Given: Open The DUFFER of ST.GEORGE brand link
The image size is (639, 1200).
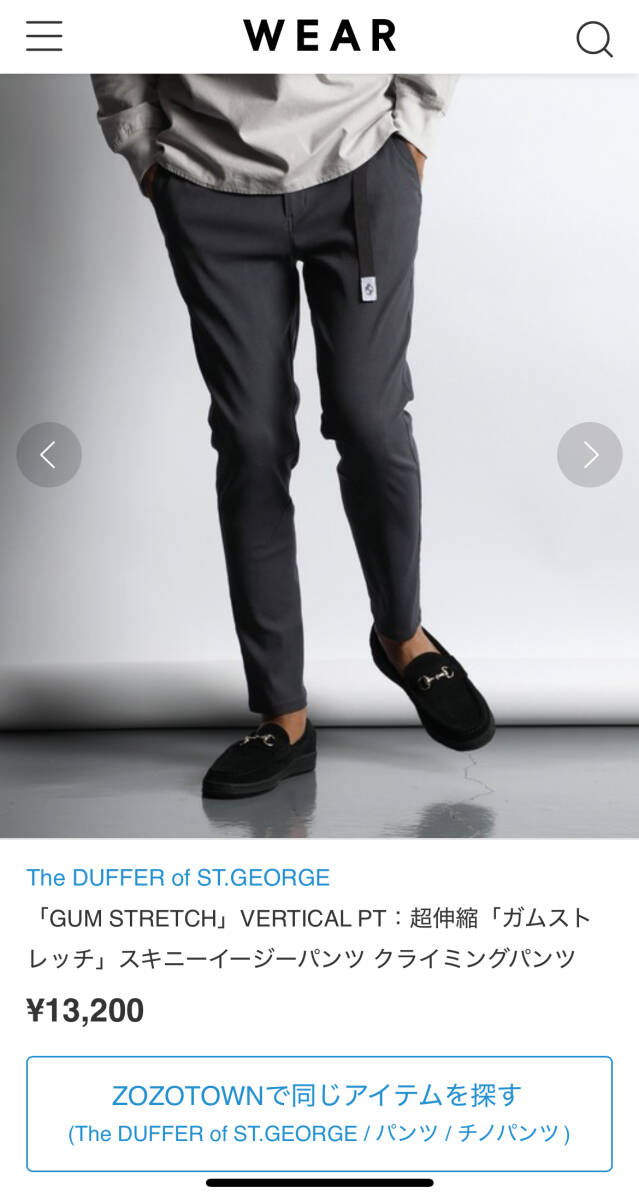Looking at the screenshot, I should click(x=178, y=878).
